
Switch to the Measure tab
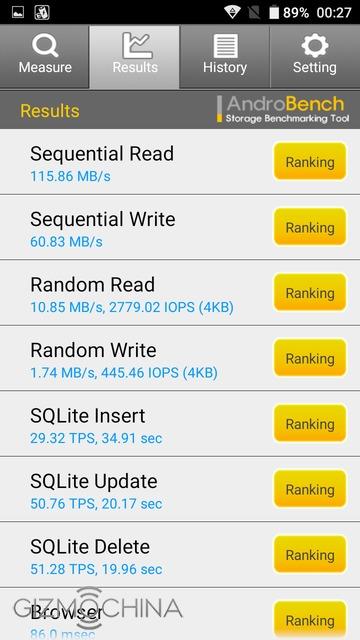[x=45, y=57]
